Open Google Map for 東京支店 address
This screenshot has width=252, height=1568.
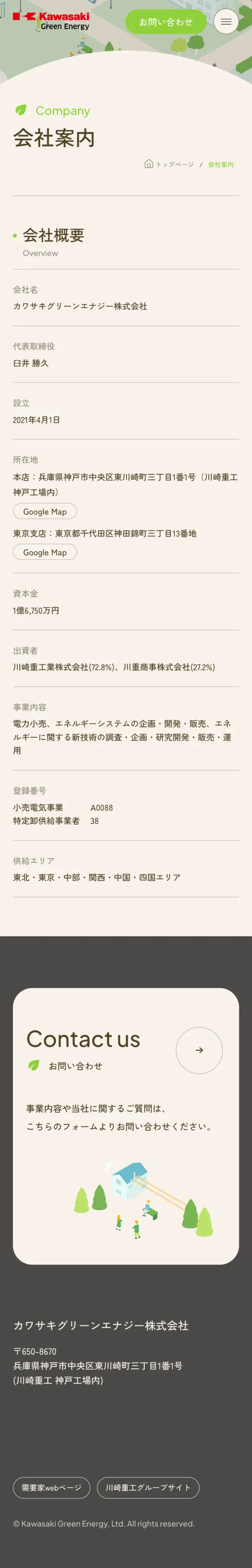click(45, 552)
